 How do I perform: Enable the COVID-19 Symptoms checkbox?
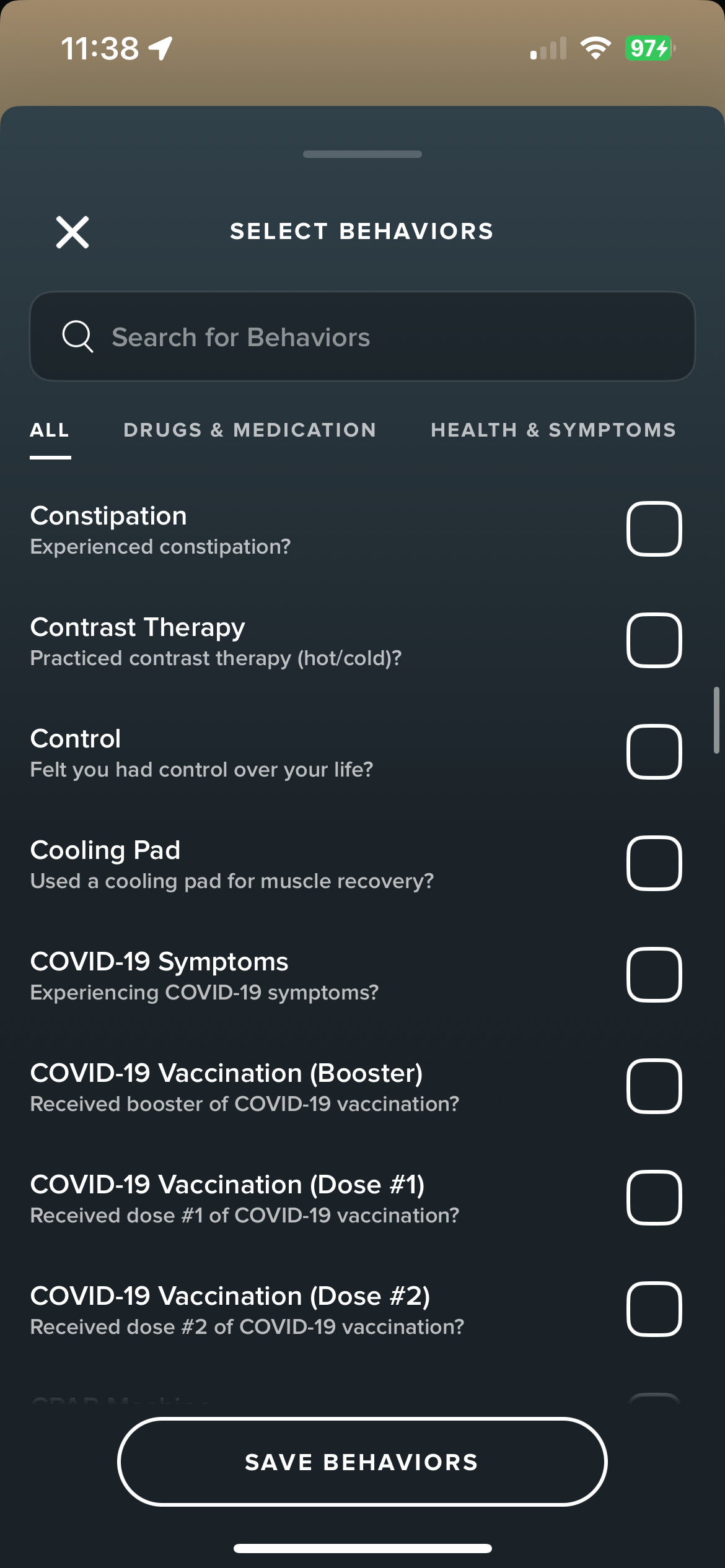[654, 975]
